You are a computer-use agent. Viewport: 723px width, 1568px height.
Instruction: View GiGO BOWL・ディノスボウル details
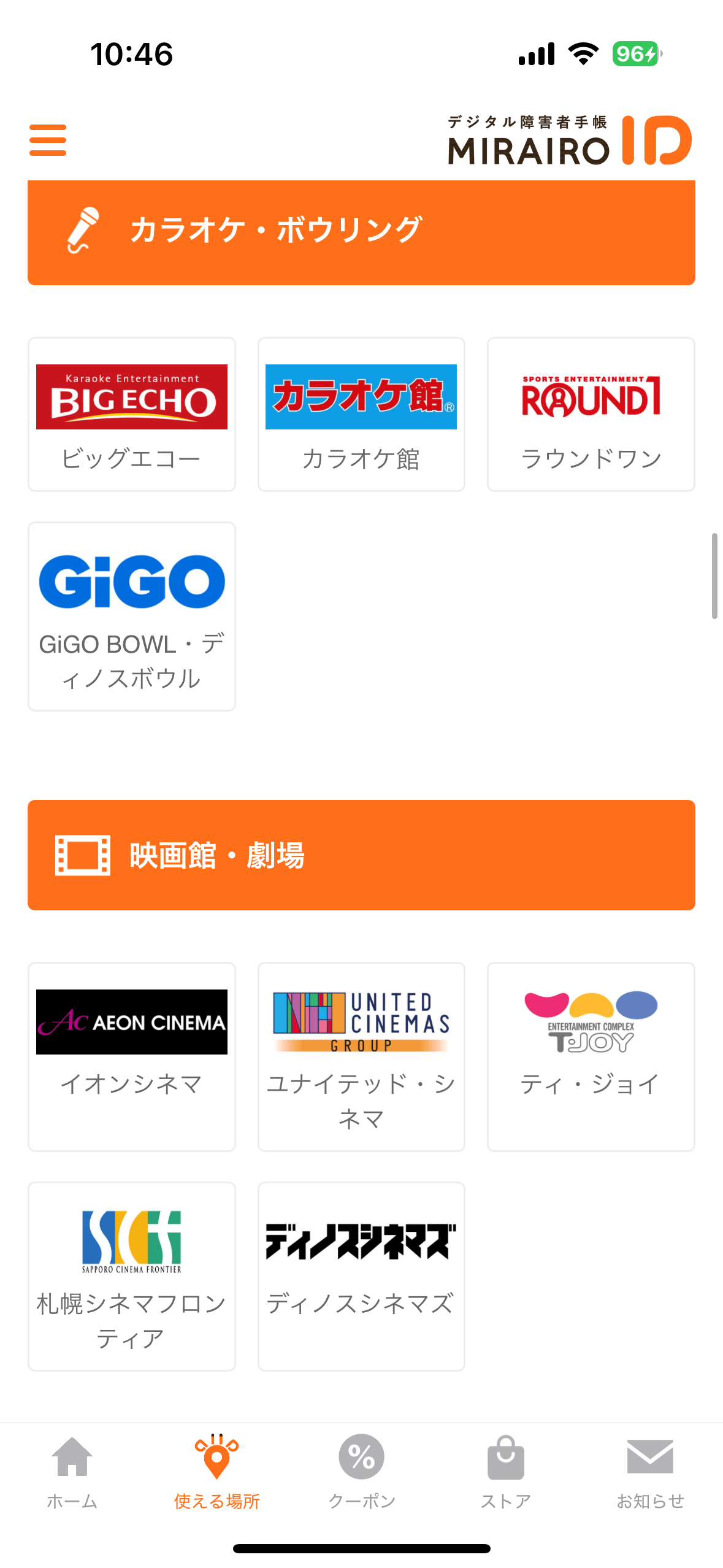[x=132, y=617]
